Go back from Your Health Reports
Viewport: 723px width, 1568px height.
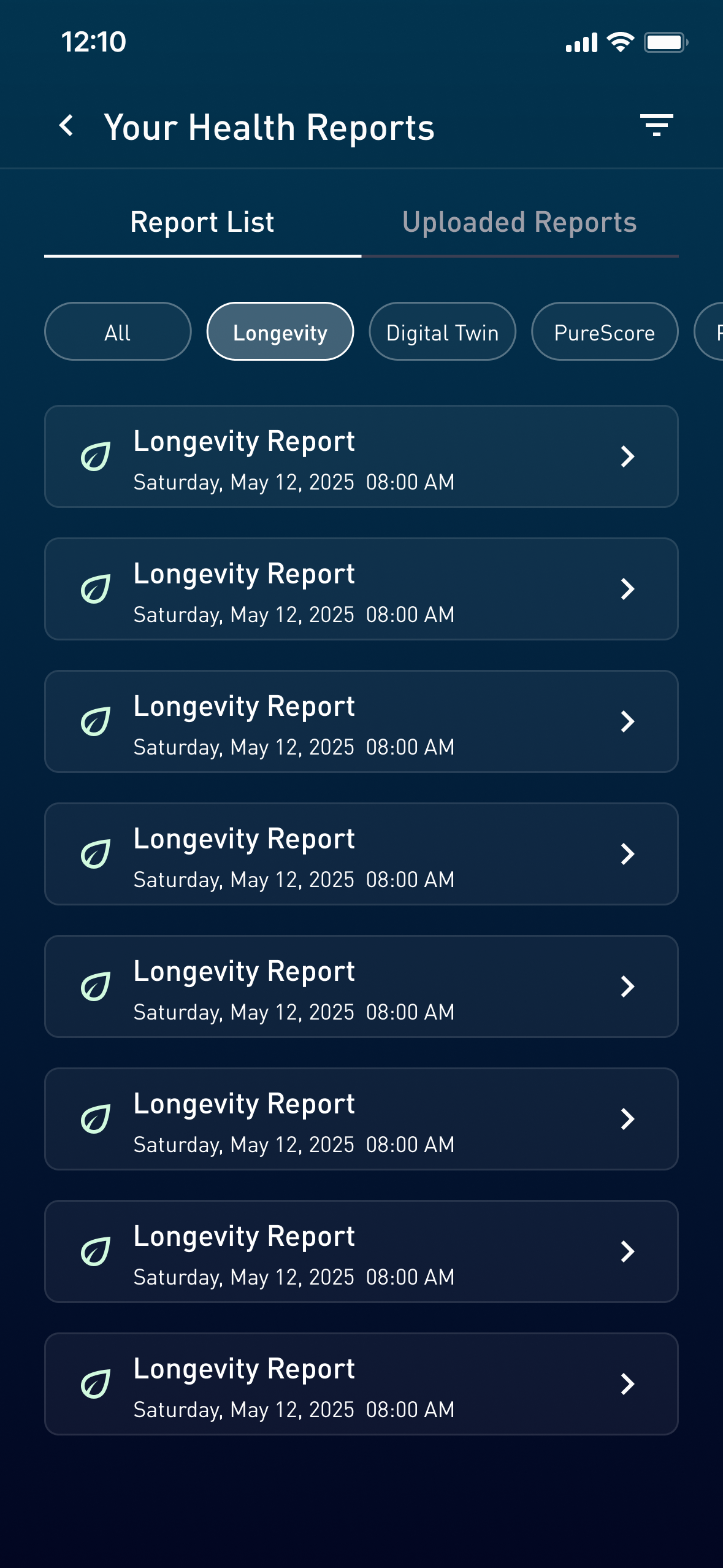(67, 126)
